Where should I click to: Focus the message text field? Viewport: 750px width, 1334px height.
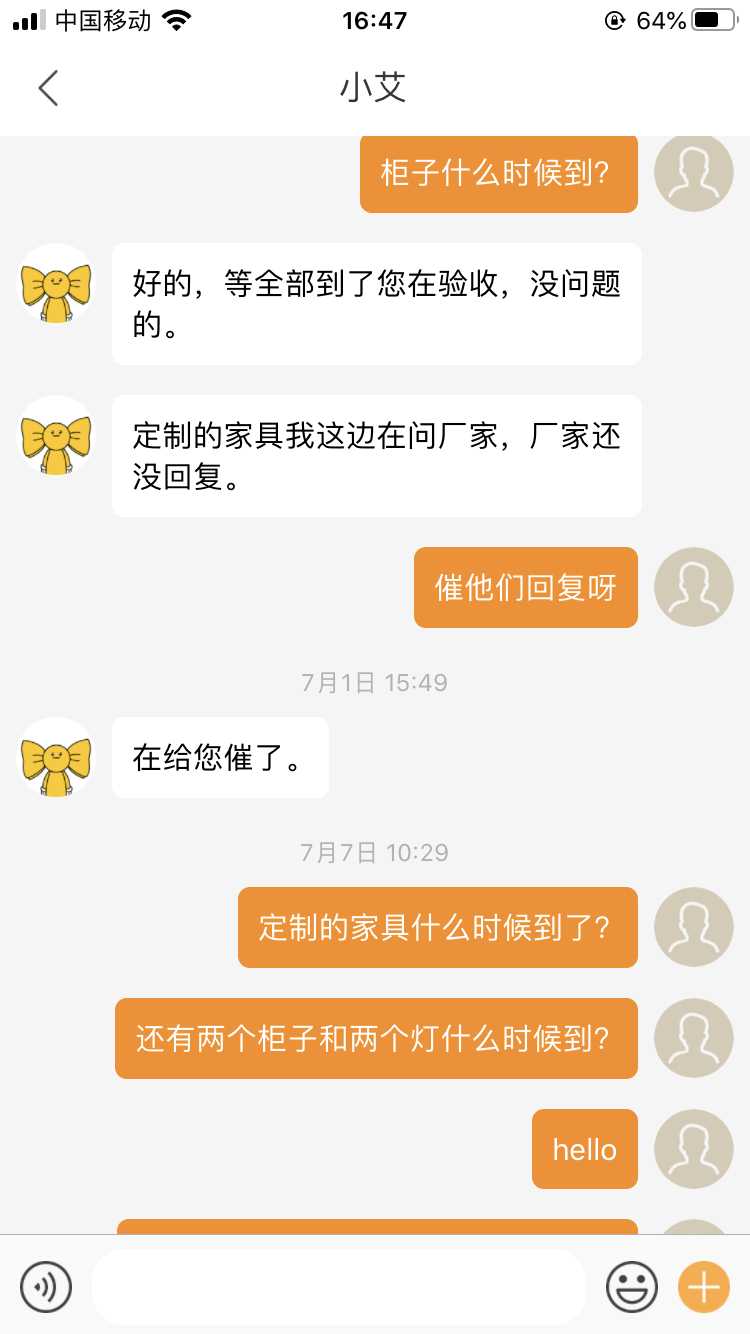(x=338, y=1286)
